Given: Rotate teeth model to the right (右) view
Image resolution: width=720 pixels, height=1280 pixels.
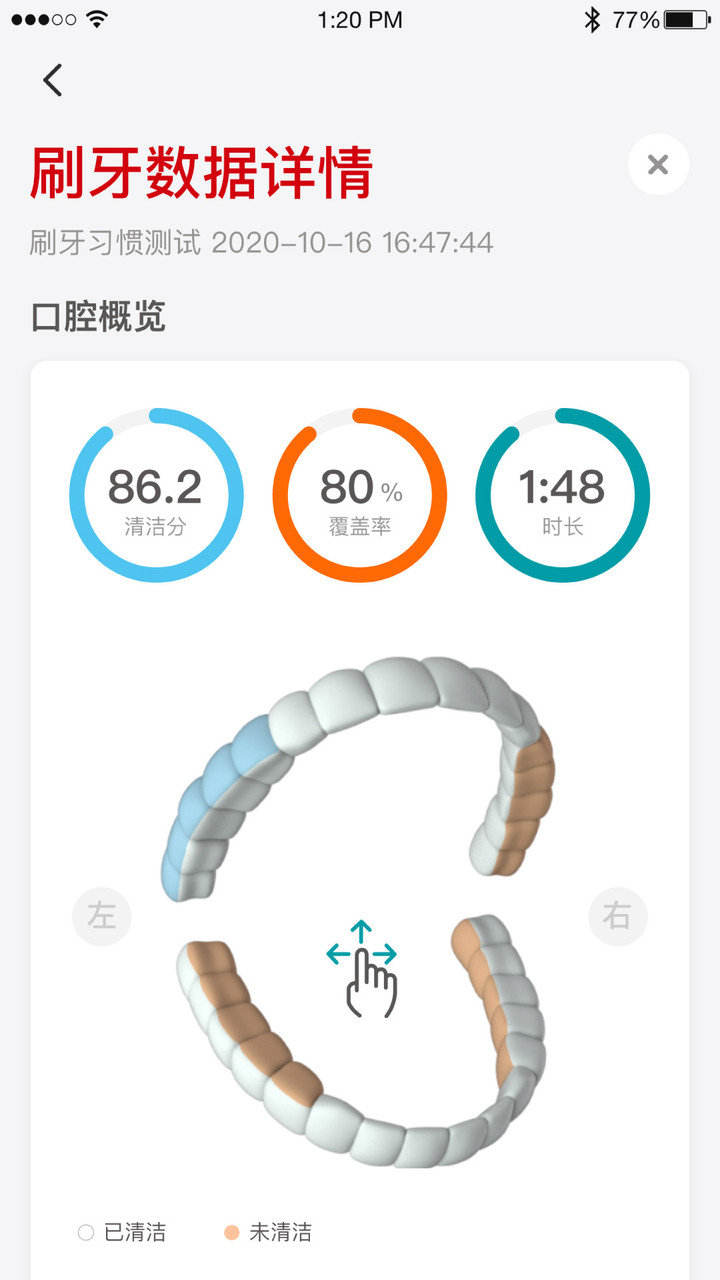Looking at the screenshot, I should pyautogui.click(x=617, y=916).
